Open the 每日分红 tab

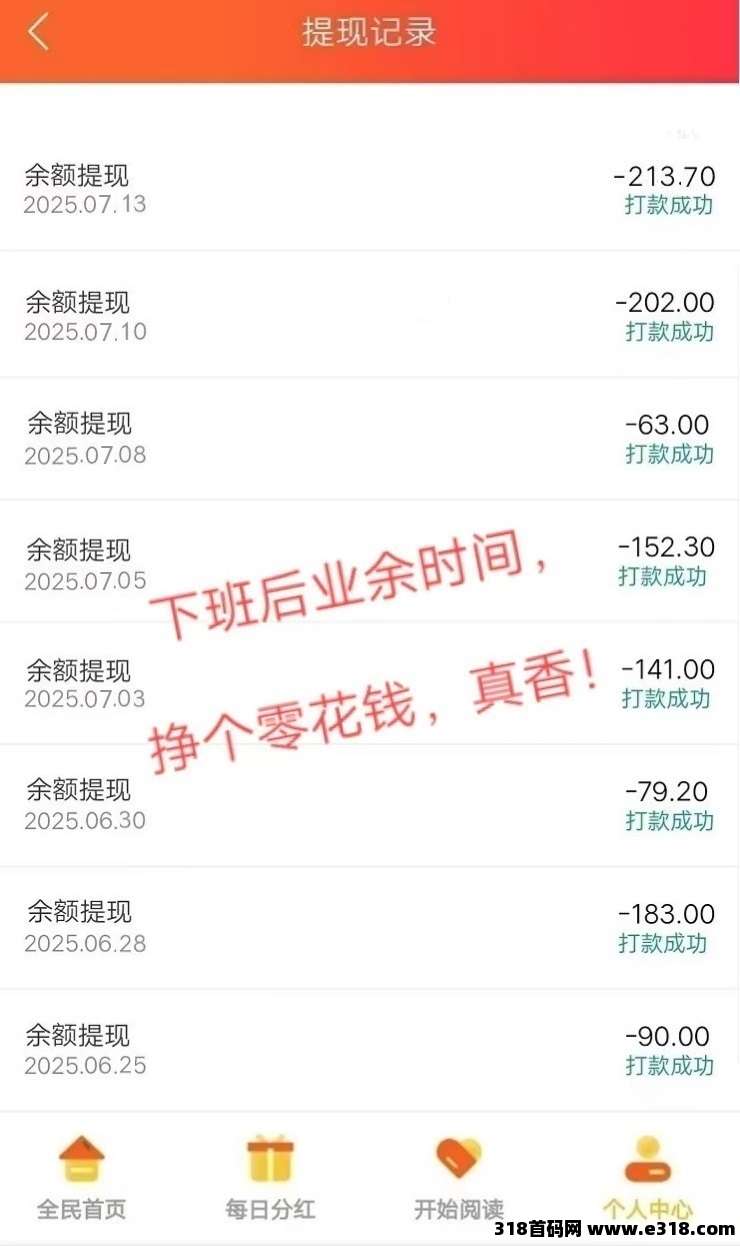click(270, 1177)
